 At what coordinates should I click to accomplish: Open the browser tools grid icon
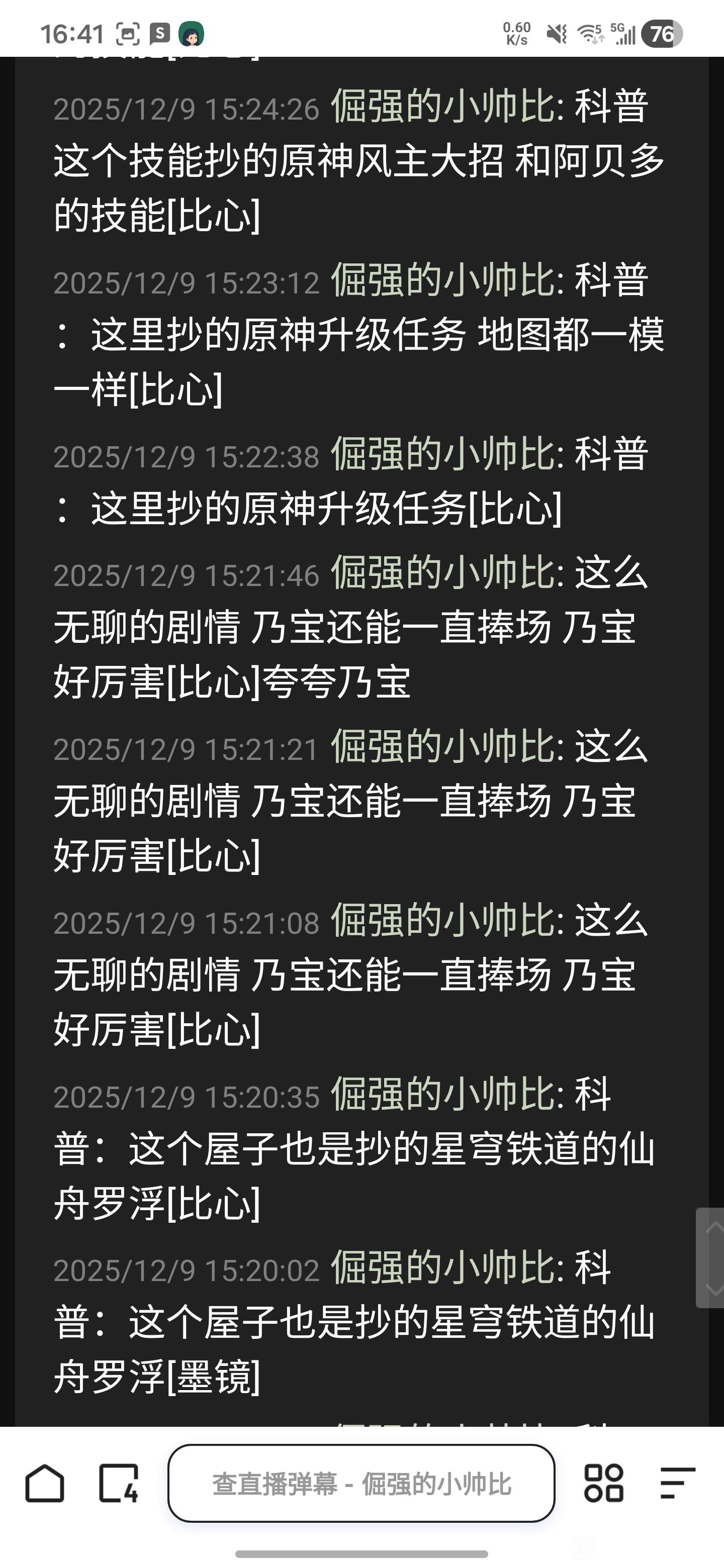pos(603,1484)
